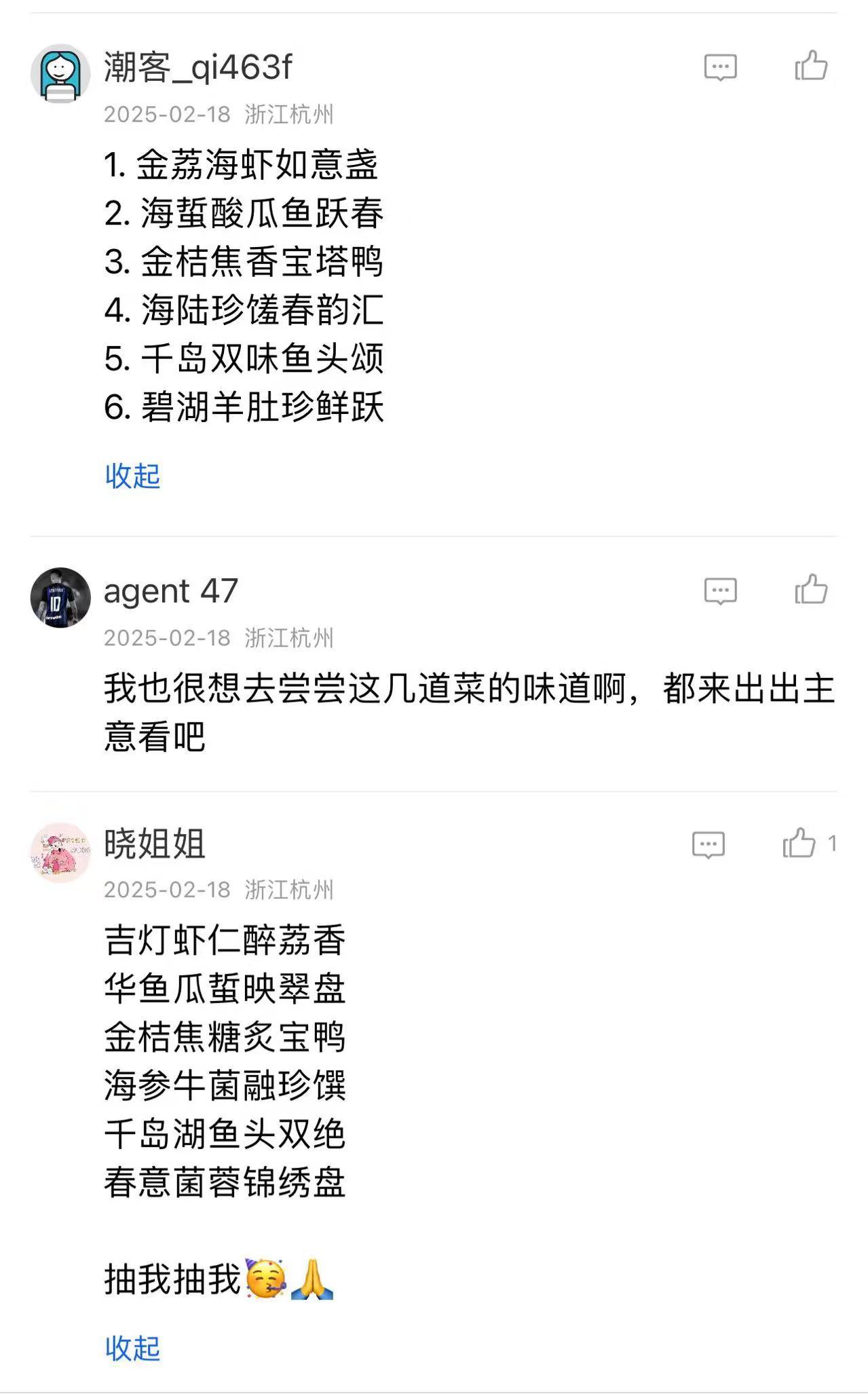Image resolution: width=868 pixels, height=1394 pixels.
Task: Reply to 晓姐姐's comment
Action: tap(708, 844)
